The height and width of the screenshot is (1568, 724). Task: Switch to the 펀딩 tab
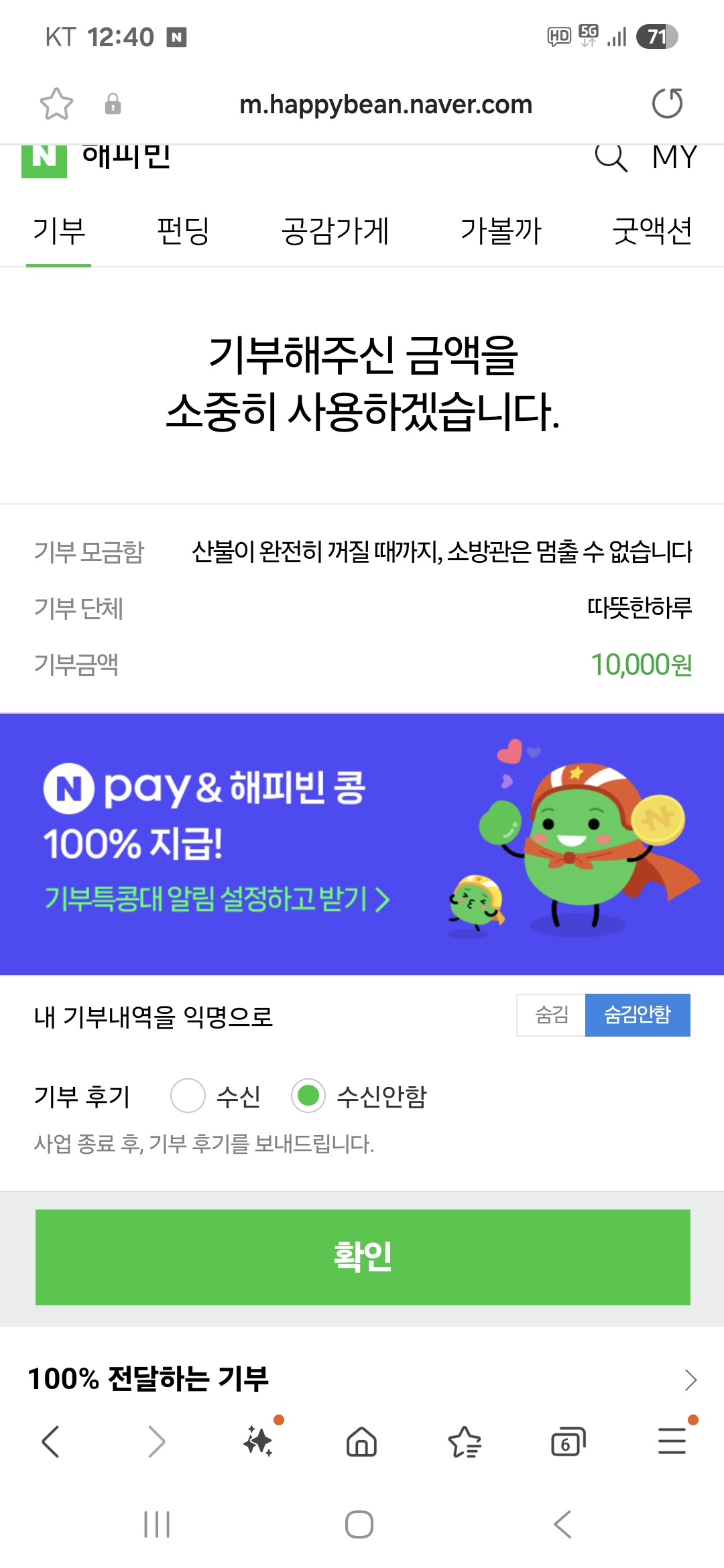click(183, 231)
